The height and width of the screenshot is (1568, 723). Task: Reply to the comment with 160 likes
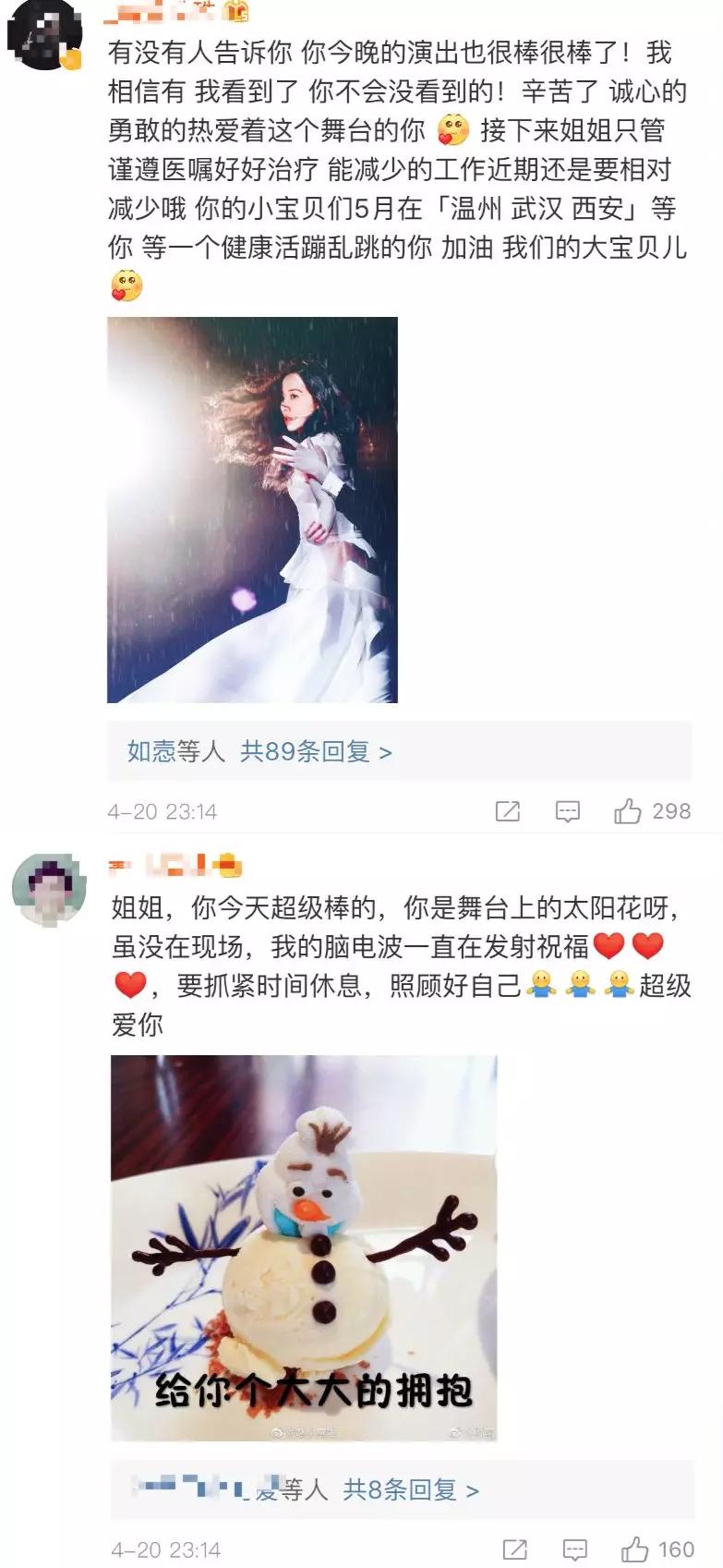click(x=574, y=1550)
